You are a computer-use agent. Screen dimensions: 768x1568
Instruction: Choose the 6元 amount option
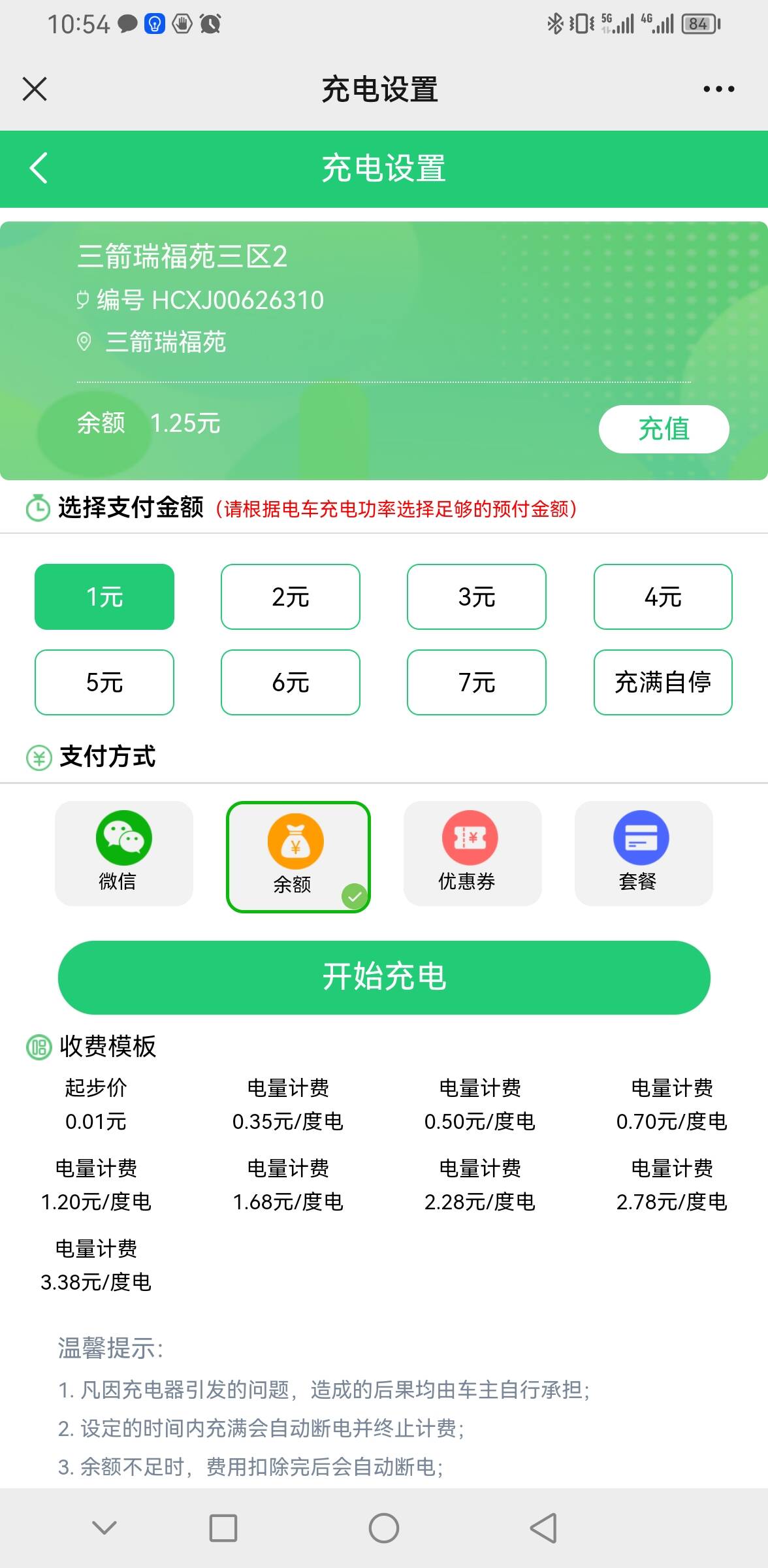pos(291,682)
